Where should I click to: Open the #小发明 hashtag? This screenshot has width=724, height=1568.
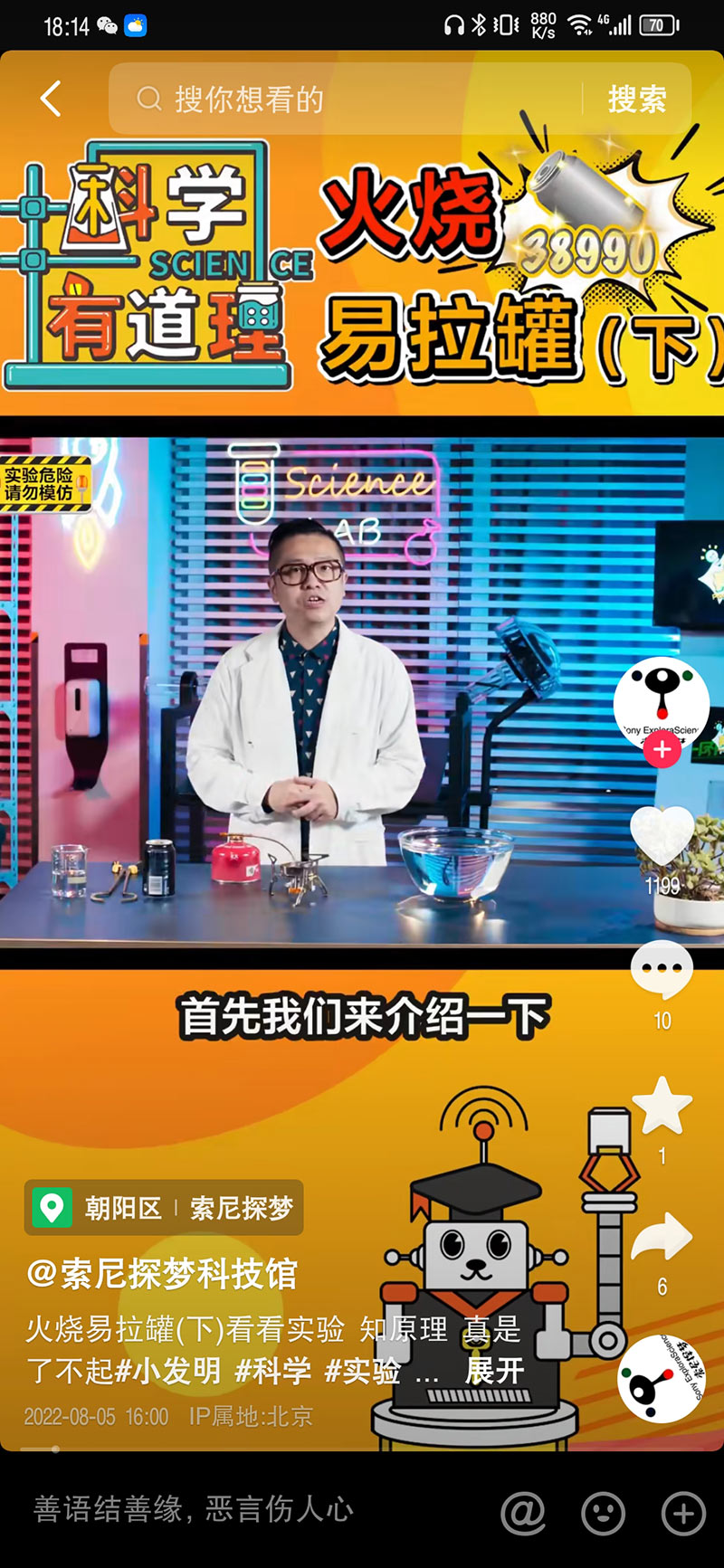[x=168, y=1371]
